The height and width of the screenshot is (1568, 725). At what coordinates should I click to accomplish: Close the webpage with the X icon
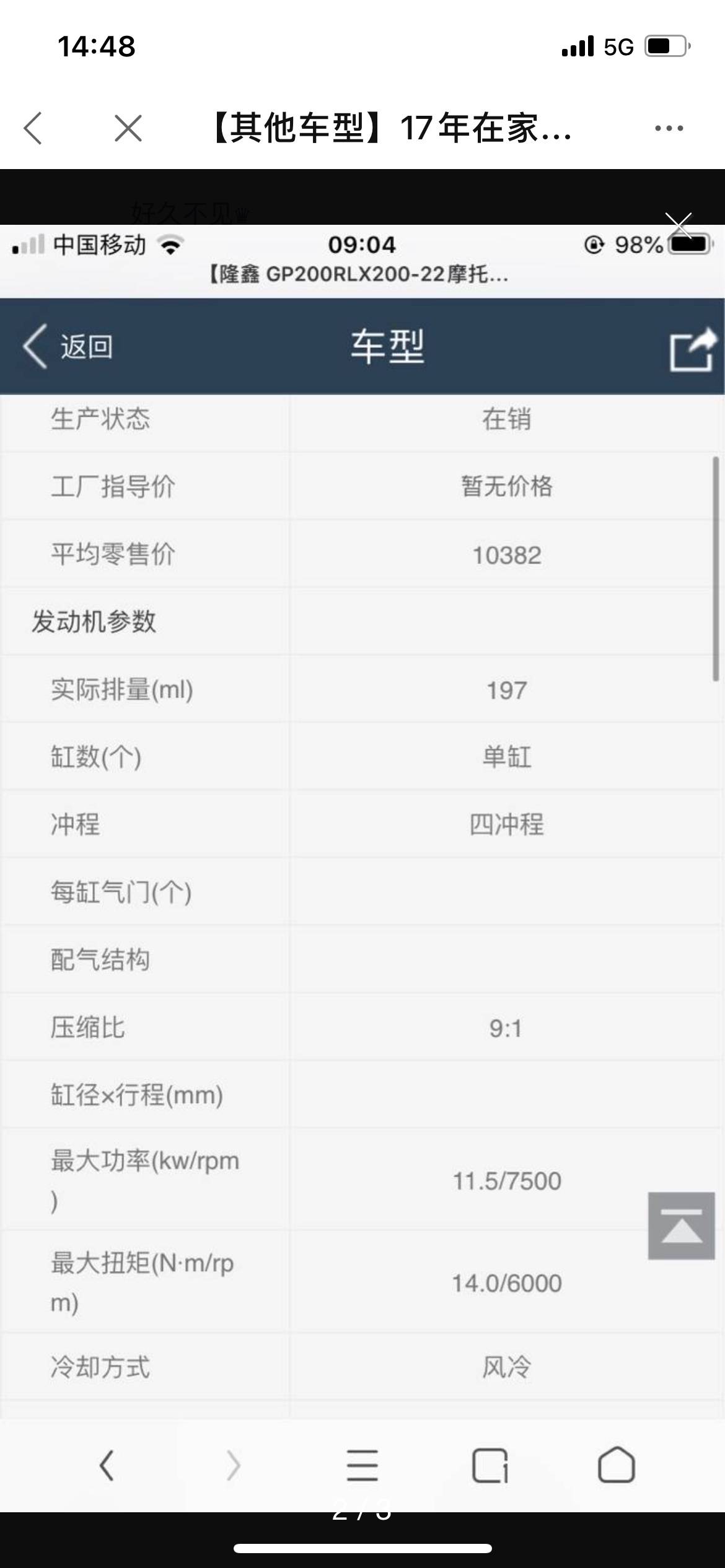point(128,128)
